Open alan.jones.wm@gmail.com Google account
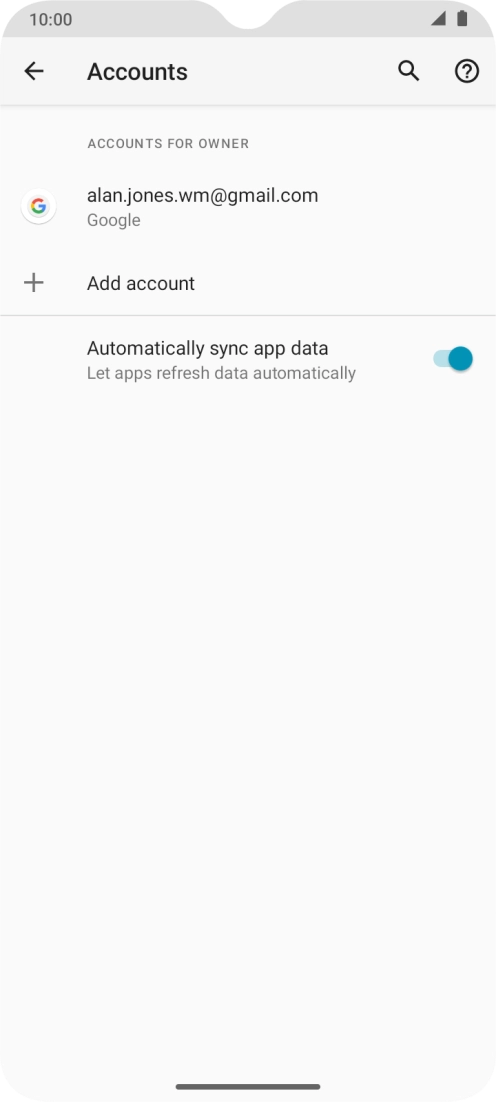The image size is (496, 1102). point(248,207)
